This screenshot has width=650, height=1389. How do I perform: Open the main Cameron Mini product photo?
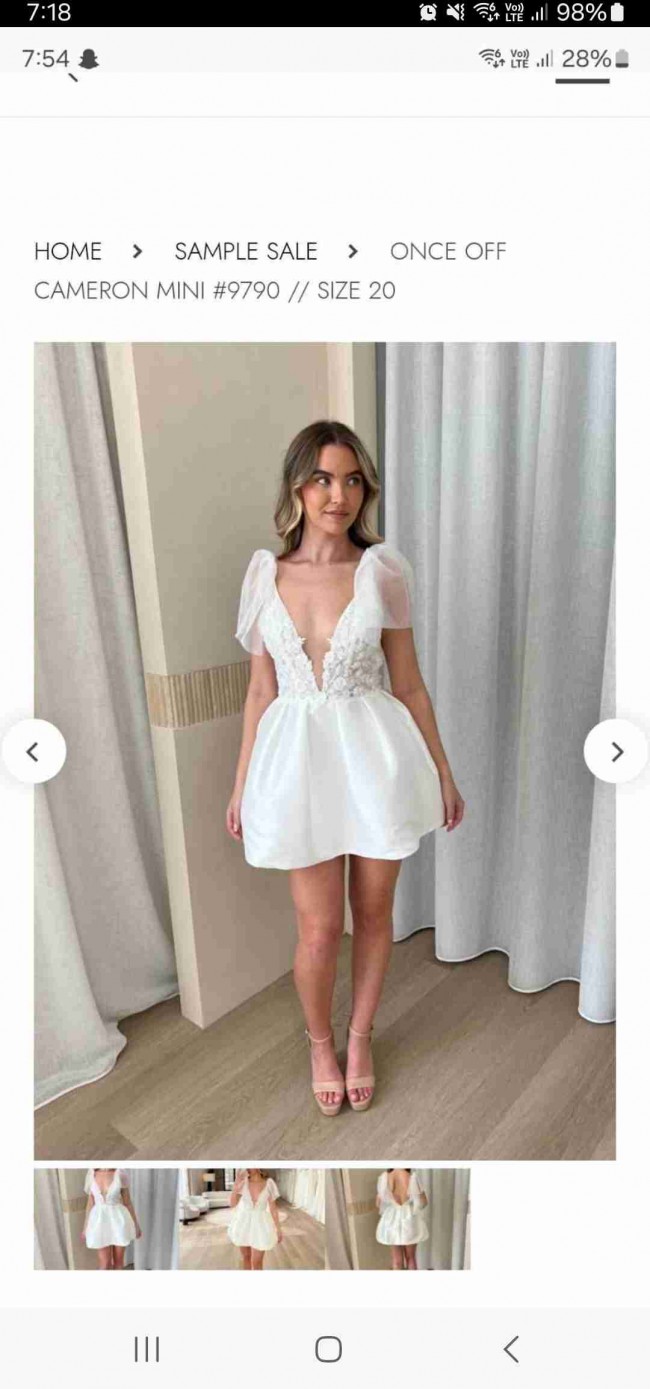pos(324,750)
